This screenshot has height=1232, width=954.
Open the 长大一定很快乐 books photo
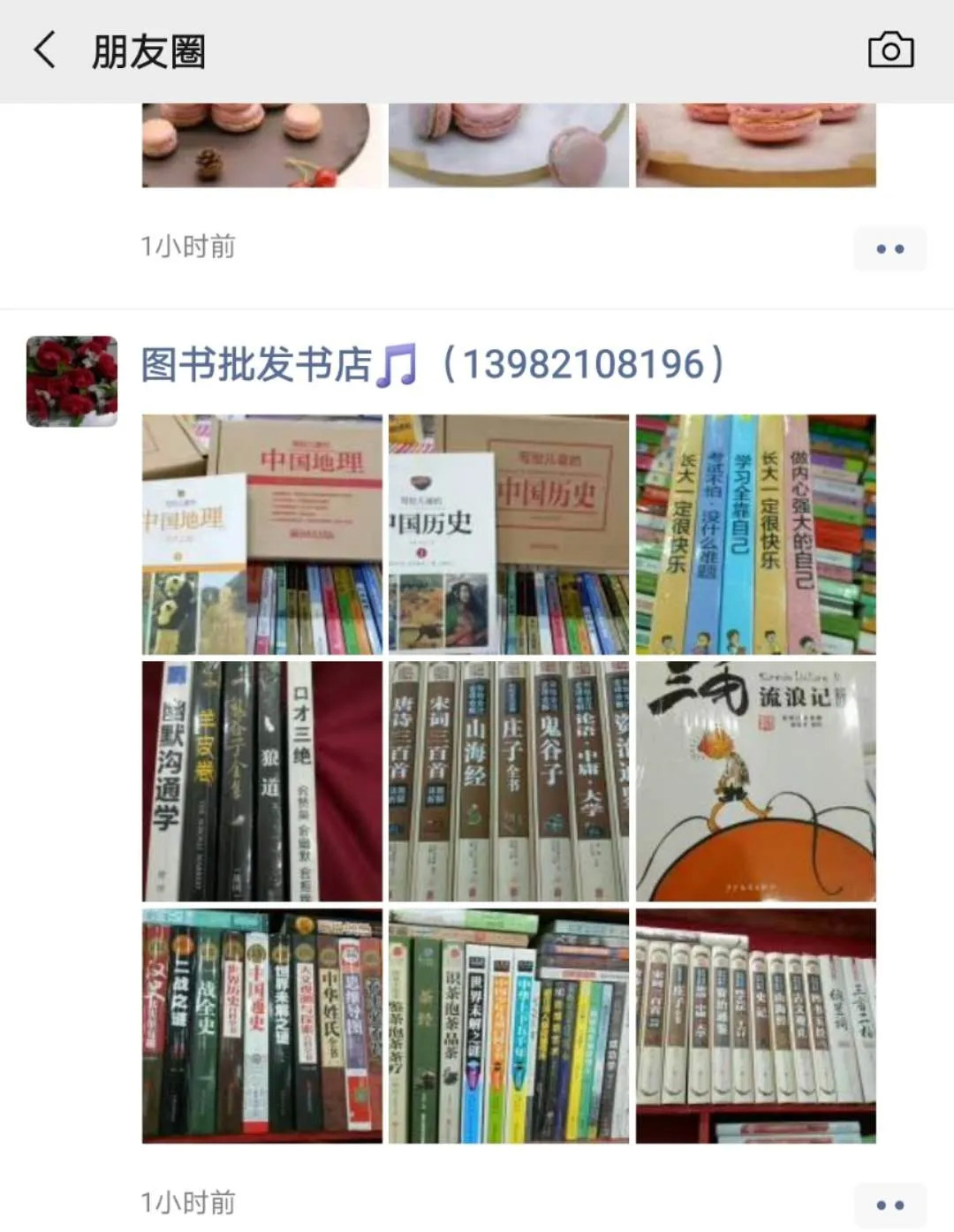click(756, 535)
